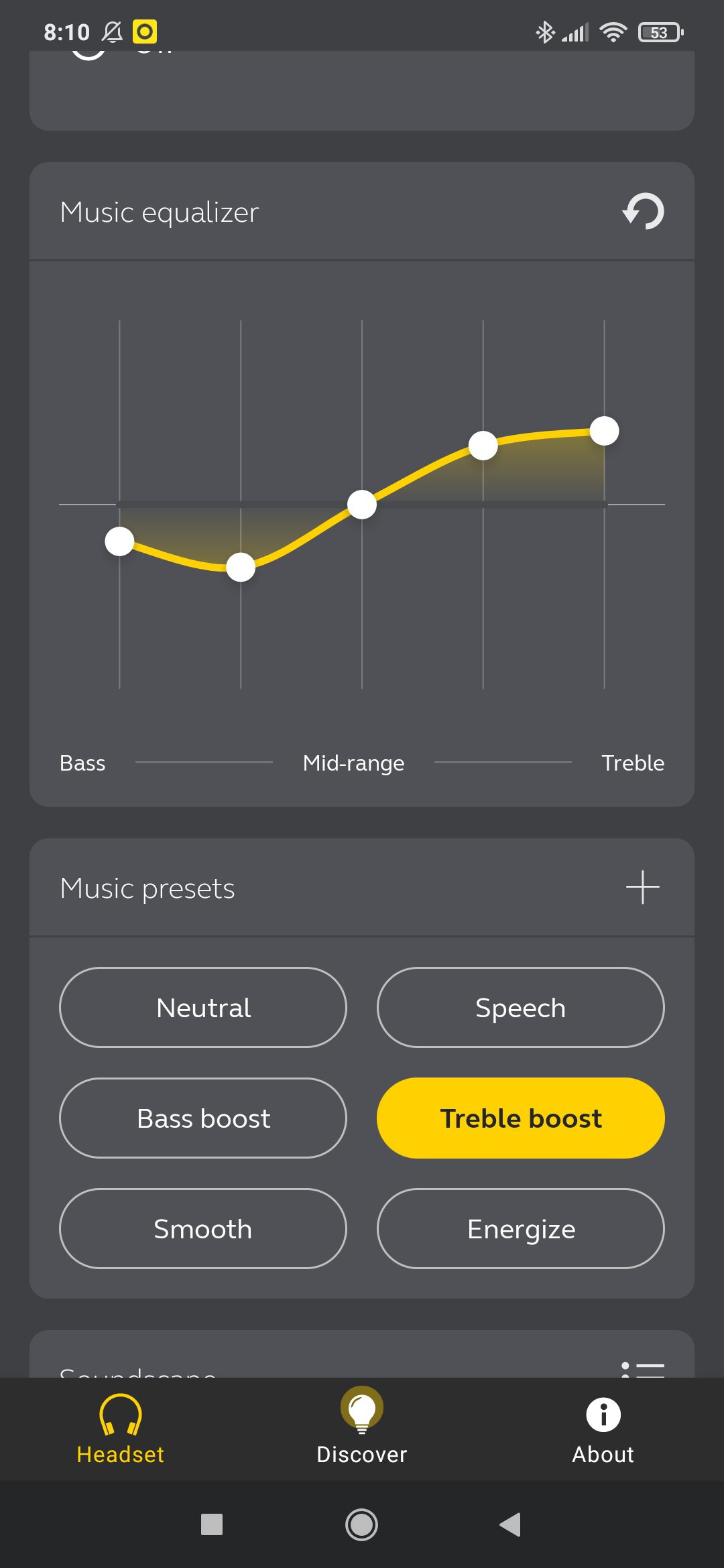This screenshot has width=724, height=1568.
Task: Add a new music preset
Action: pos(643,887)
